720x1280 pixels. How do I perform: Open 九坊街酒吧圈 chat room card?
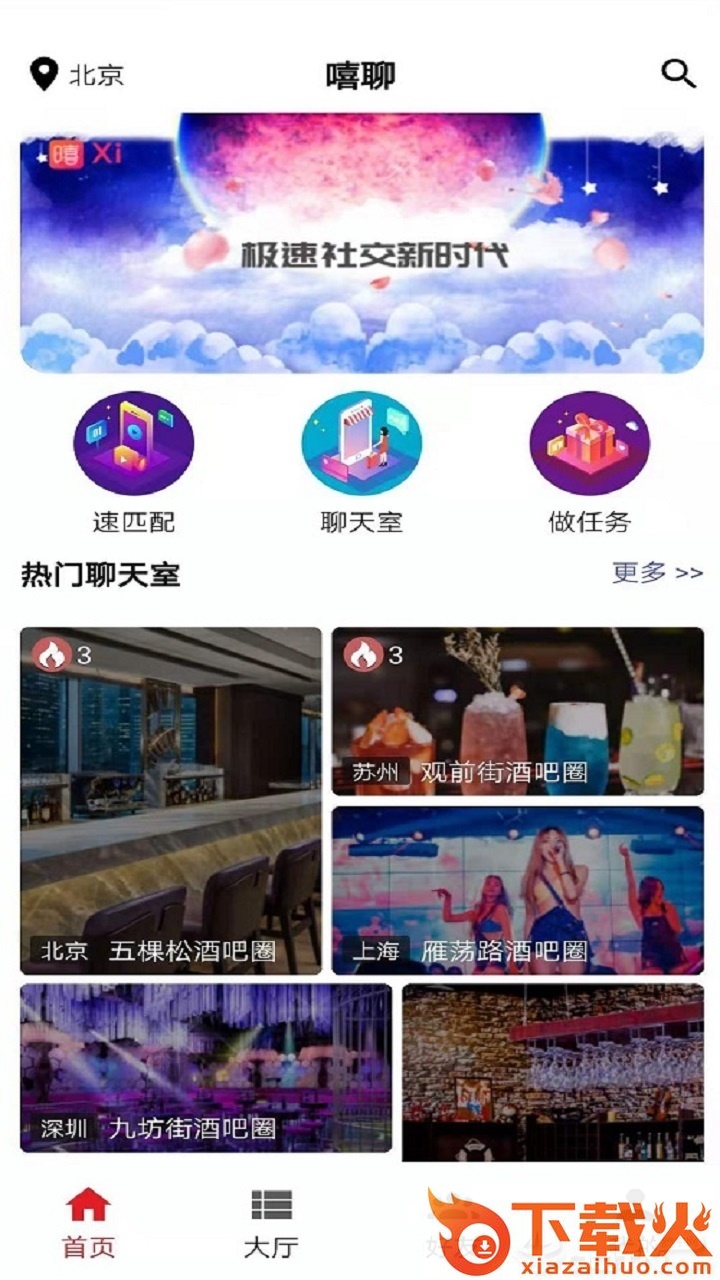(x=206, y=1068)
